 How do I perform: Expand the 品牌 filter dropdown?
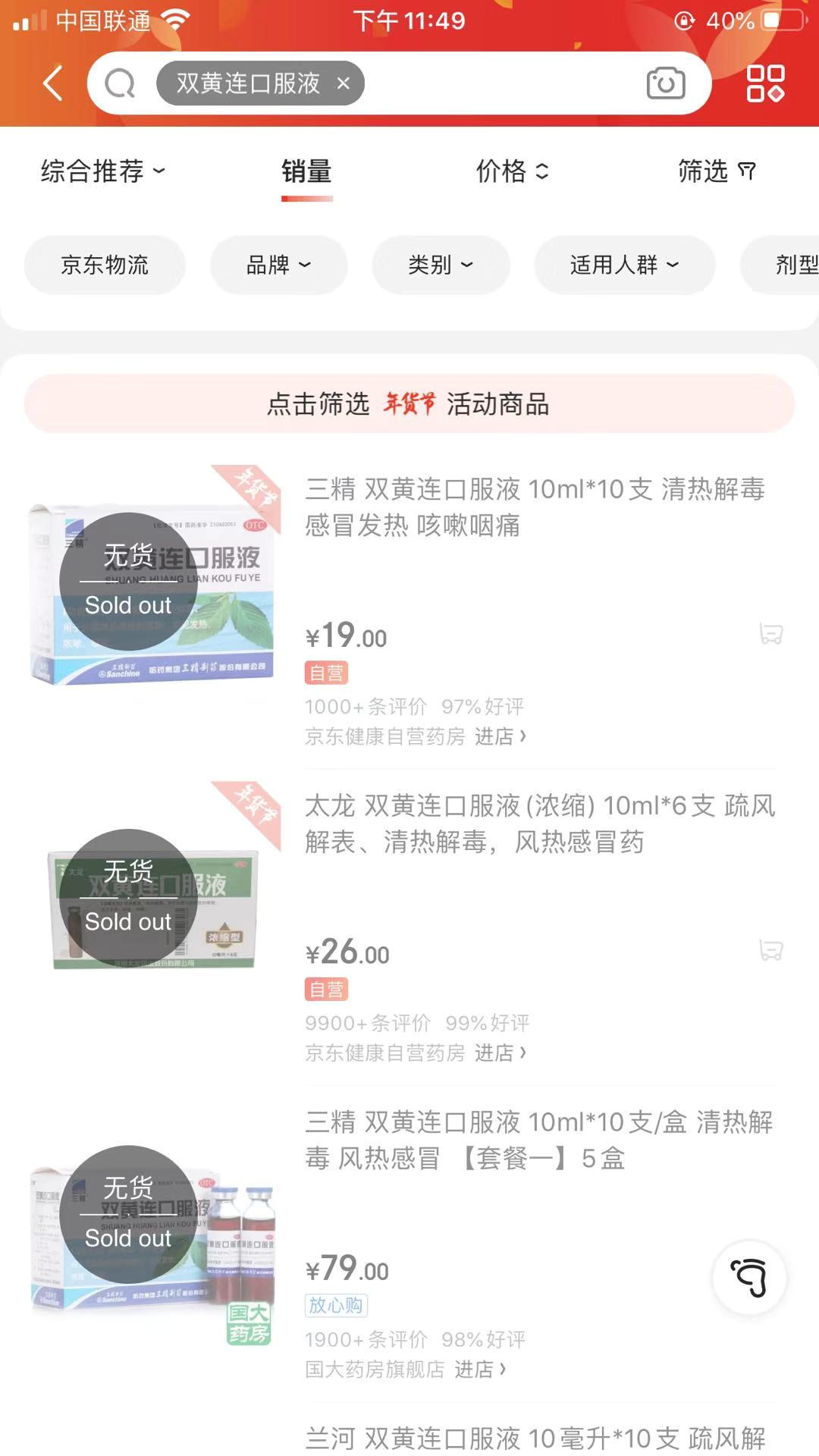(x=278, y=265)
